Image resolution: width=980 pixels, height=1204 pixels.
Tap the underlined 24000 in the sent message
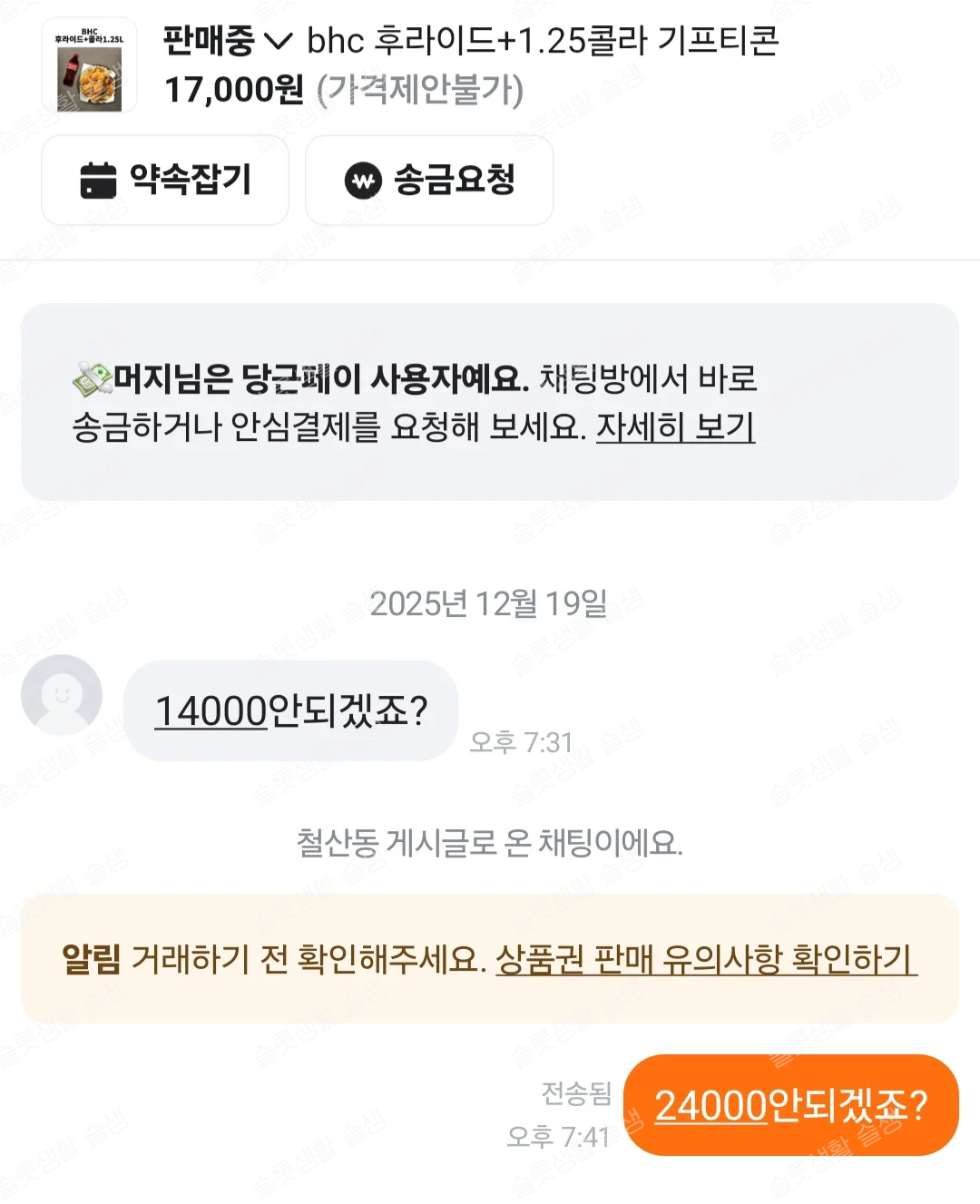point(711,1106)
